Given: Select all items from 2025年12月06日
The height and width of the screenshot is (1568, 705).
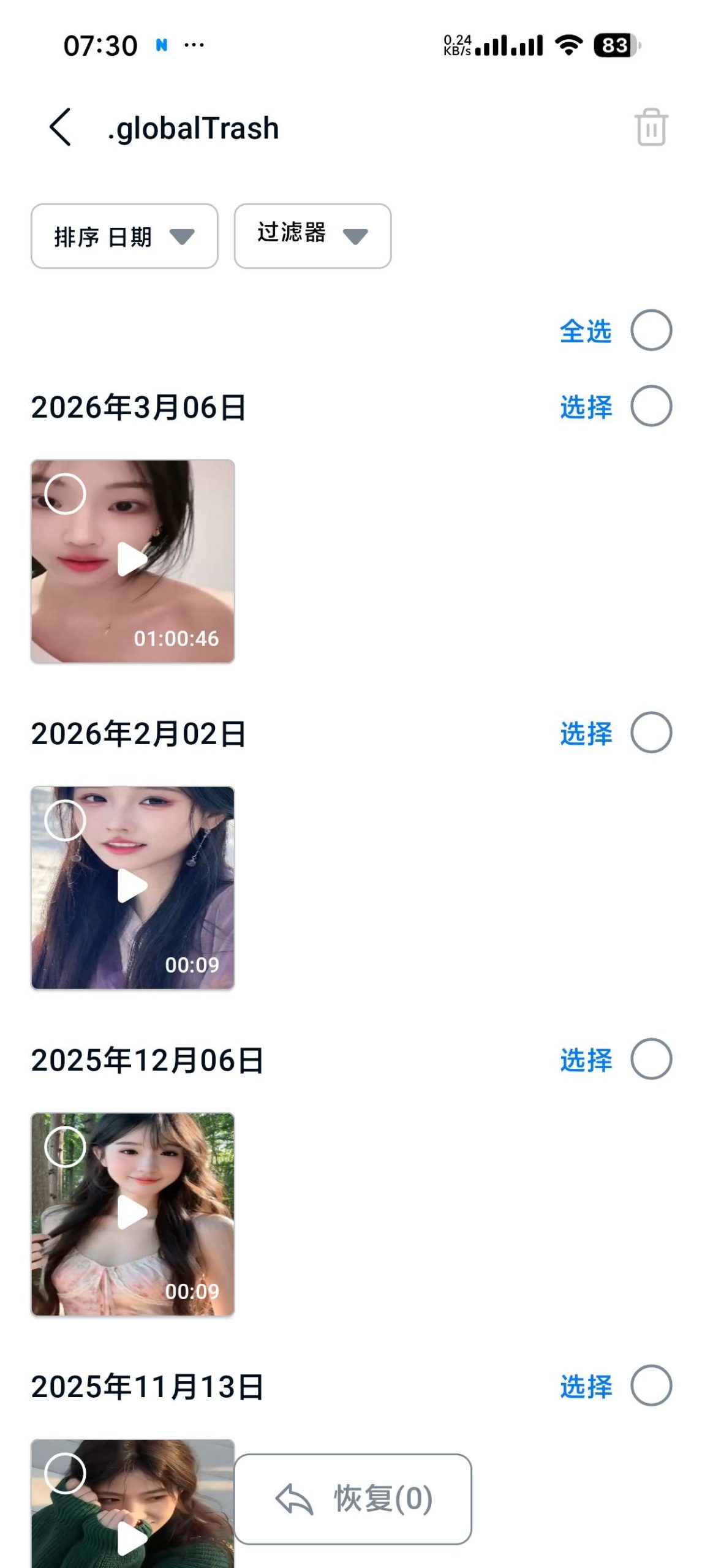Looking at the screenshot, I should click(651, 1059).
